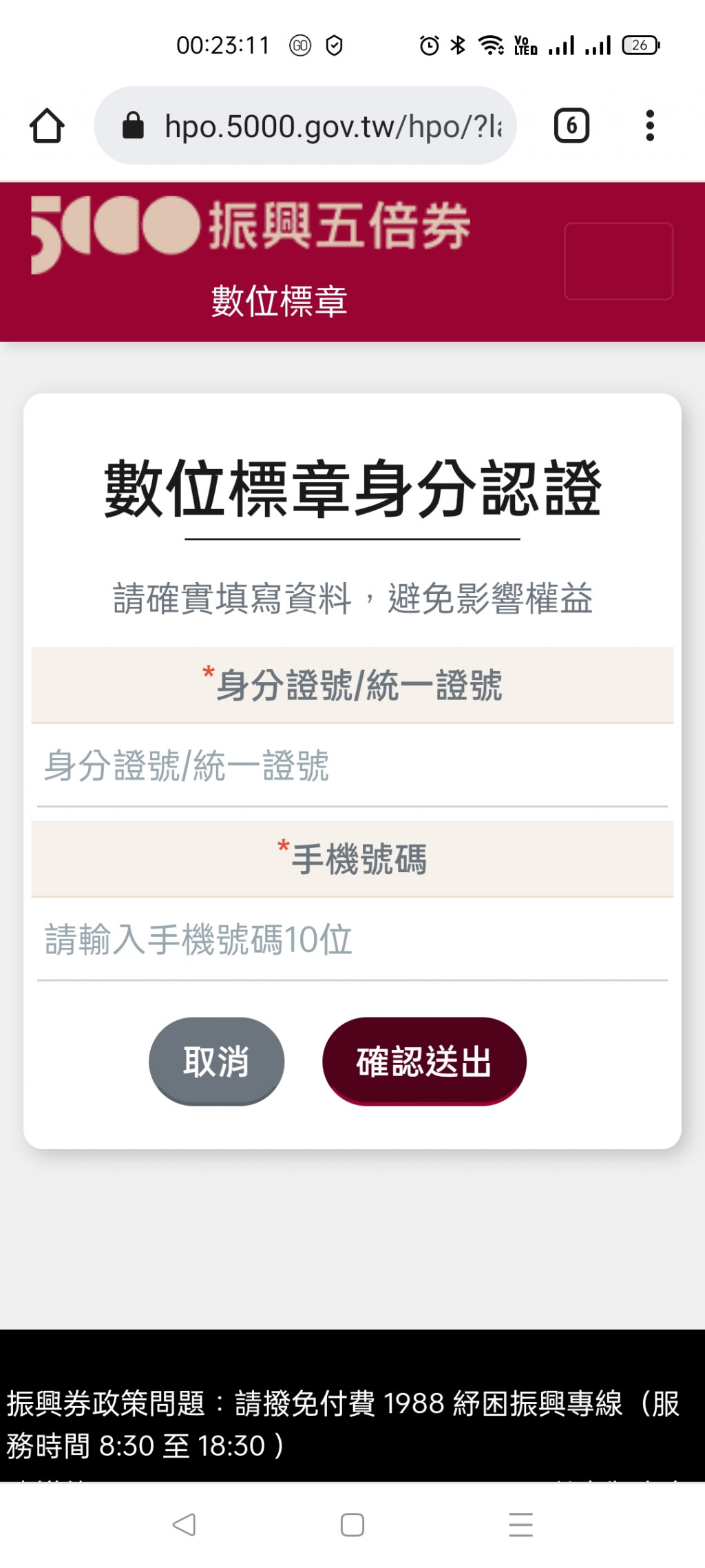Focus the 手機號碼 input field

coord(352,940)
